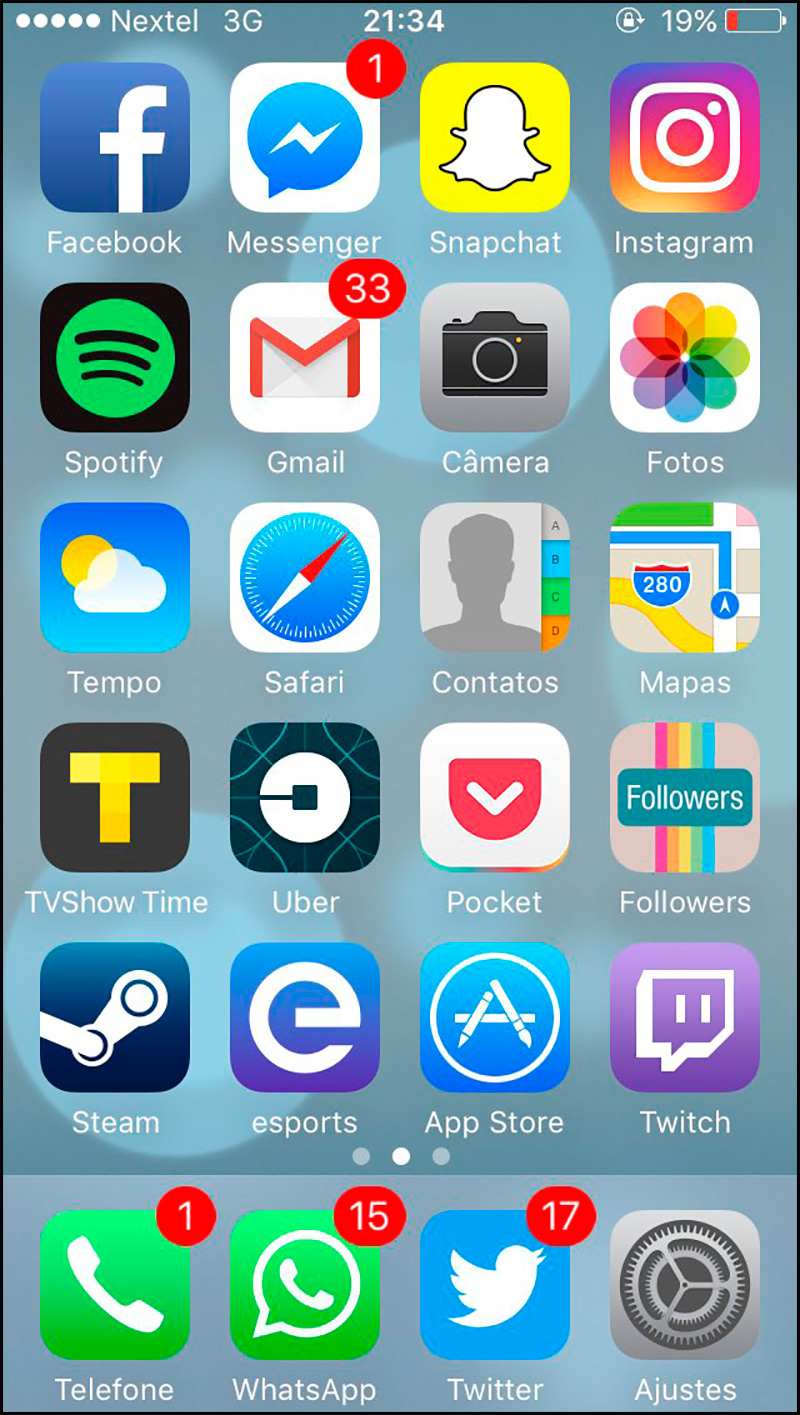Launch the Twitch app
Screen dimensions: 800x1415
[x=685, y=1017]
